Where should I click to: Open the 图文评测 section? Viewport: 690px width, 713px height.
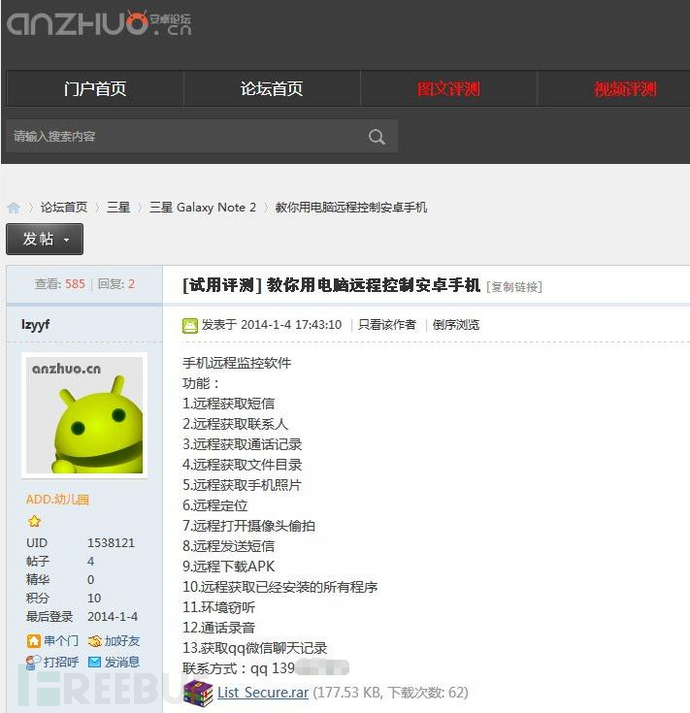[448, 89]
